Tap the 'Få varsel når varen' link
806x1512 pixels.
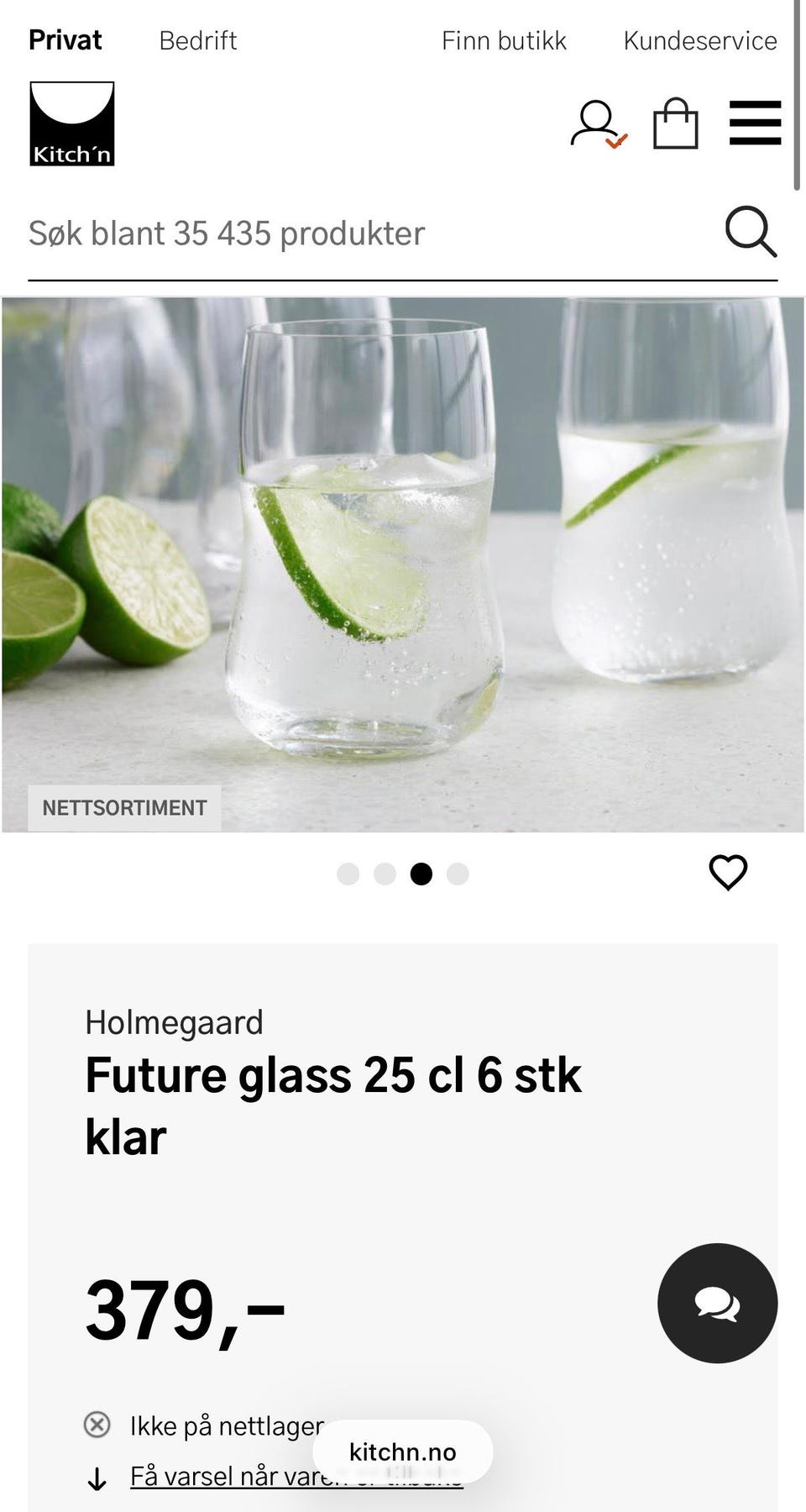pos(296,1476)
